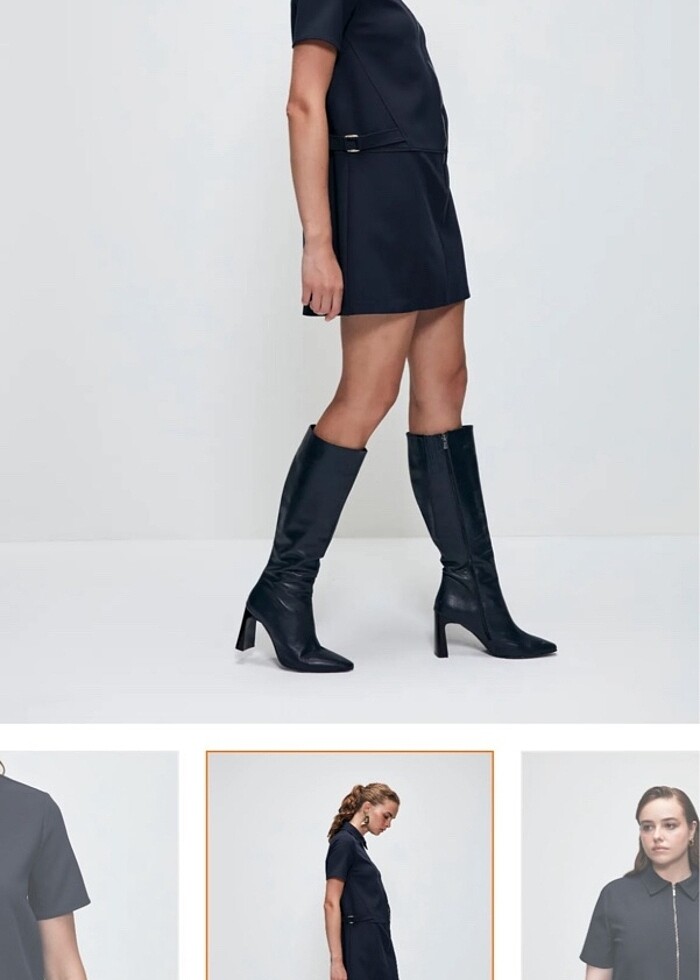Tap the highlighted side-view dress thumbnail

tap(350, 865)
